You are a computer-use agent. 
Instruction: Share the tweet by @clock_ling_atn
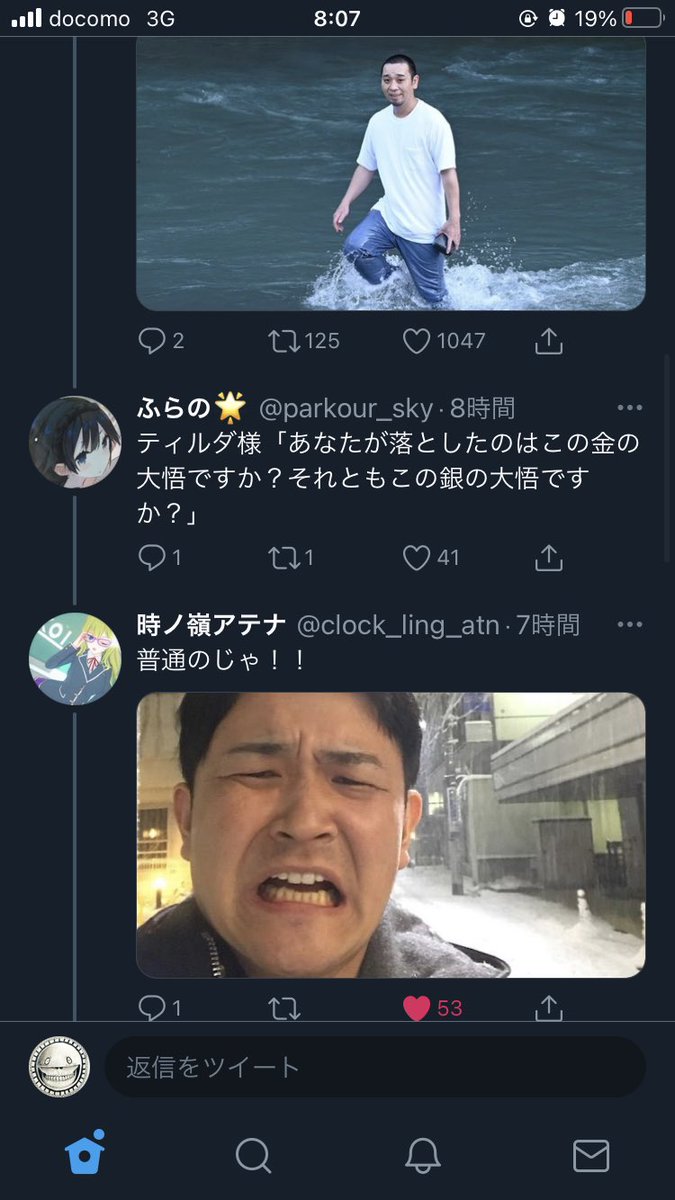point(548,1008)
